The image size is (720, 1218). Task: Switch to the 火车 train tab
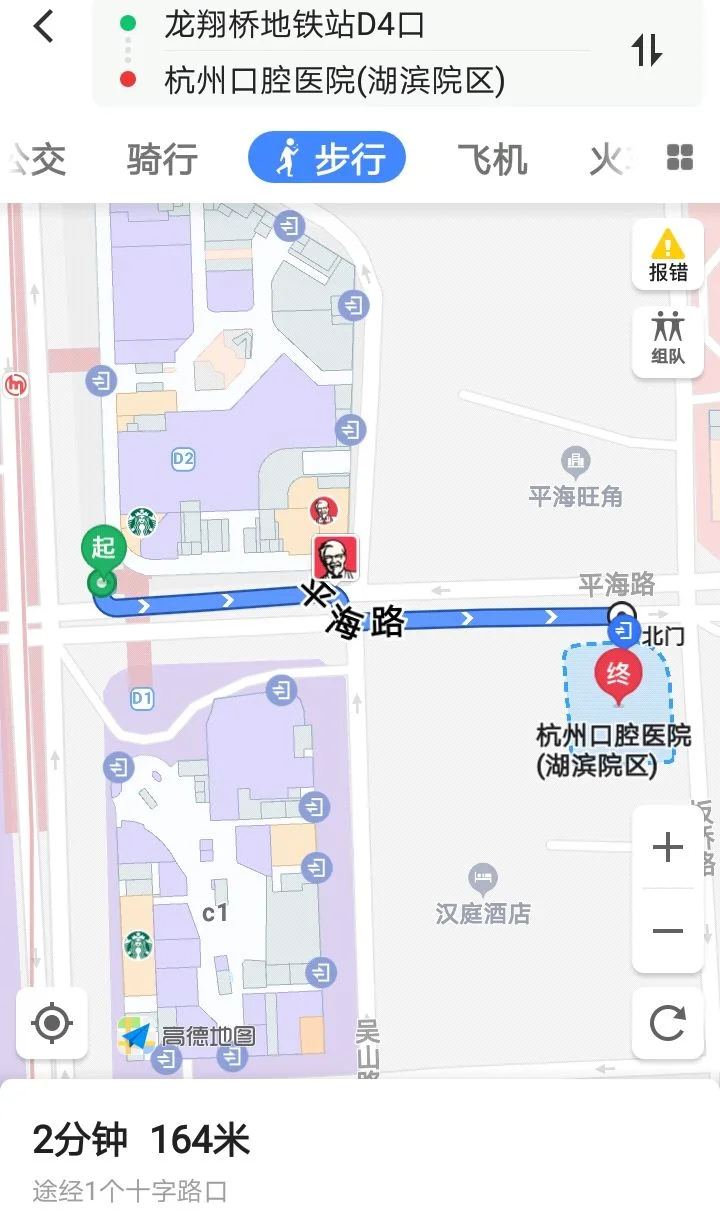click(x=611, y=157)
